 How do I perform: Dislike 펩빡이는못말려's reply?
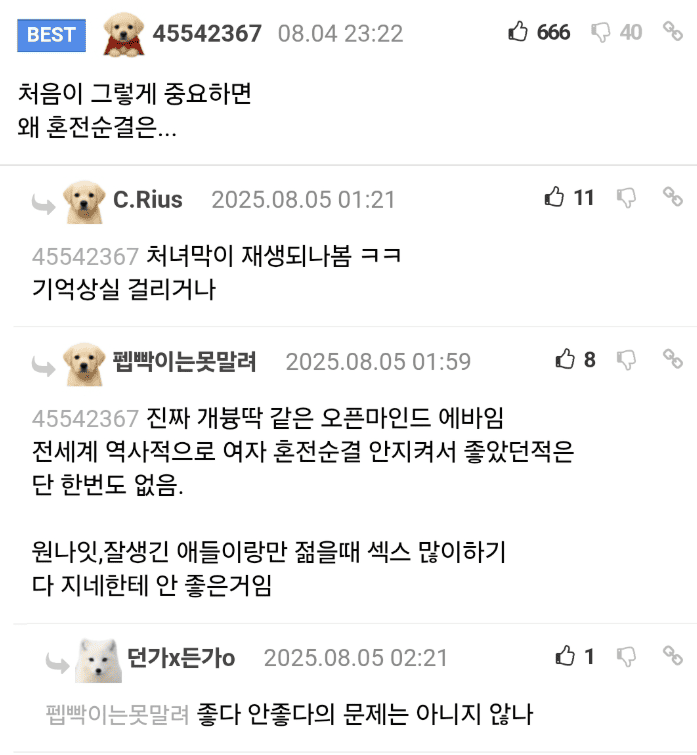627,359
